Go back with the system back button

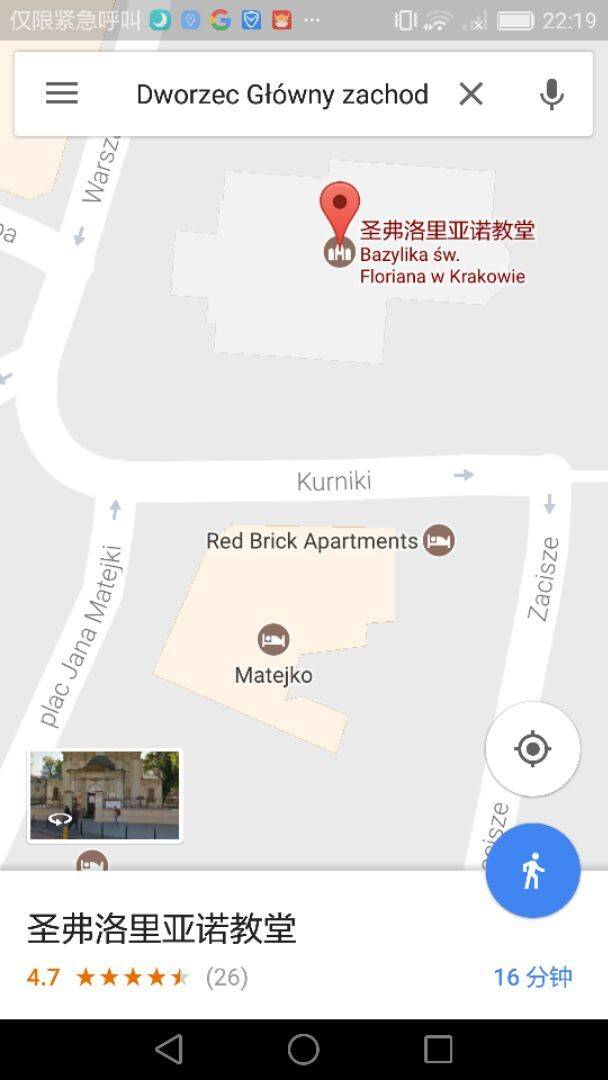169,1050
